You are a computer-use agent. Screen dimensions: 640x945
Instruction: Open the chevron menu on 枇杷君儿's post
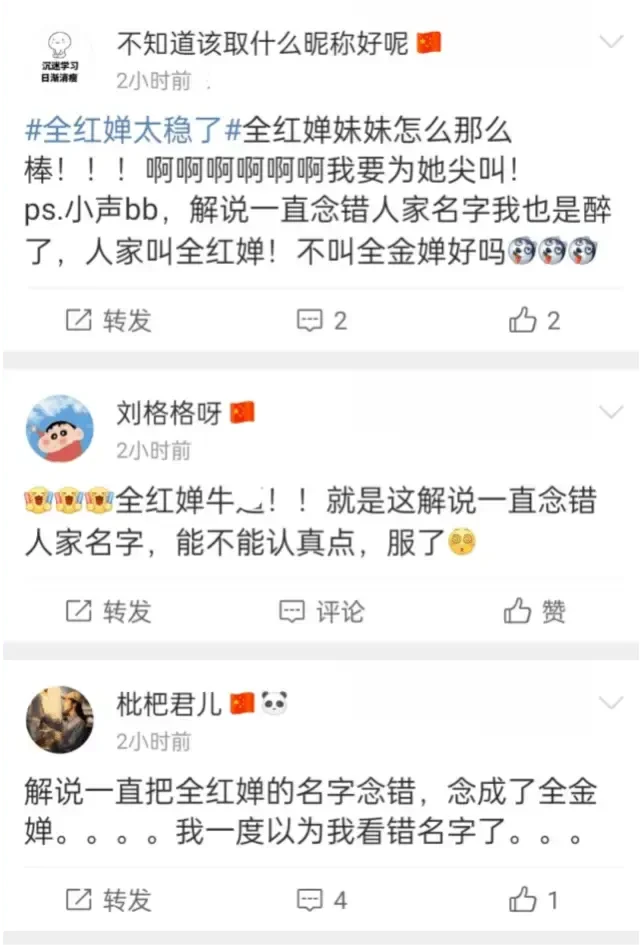(x=610, y=702)
